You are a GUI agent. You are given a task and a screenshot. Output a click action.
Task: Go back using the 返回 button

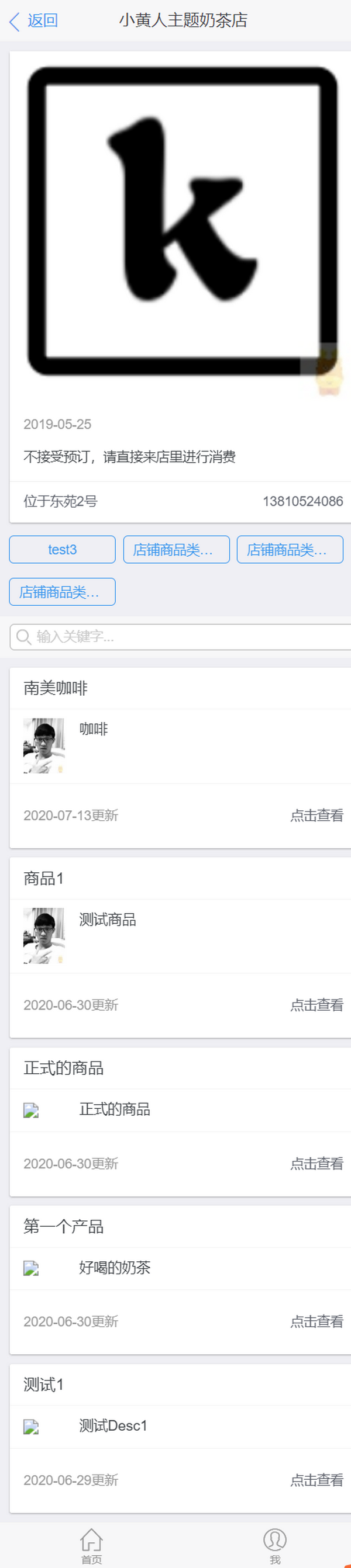coord(33,20)
